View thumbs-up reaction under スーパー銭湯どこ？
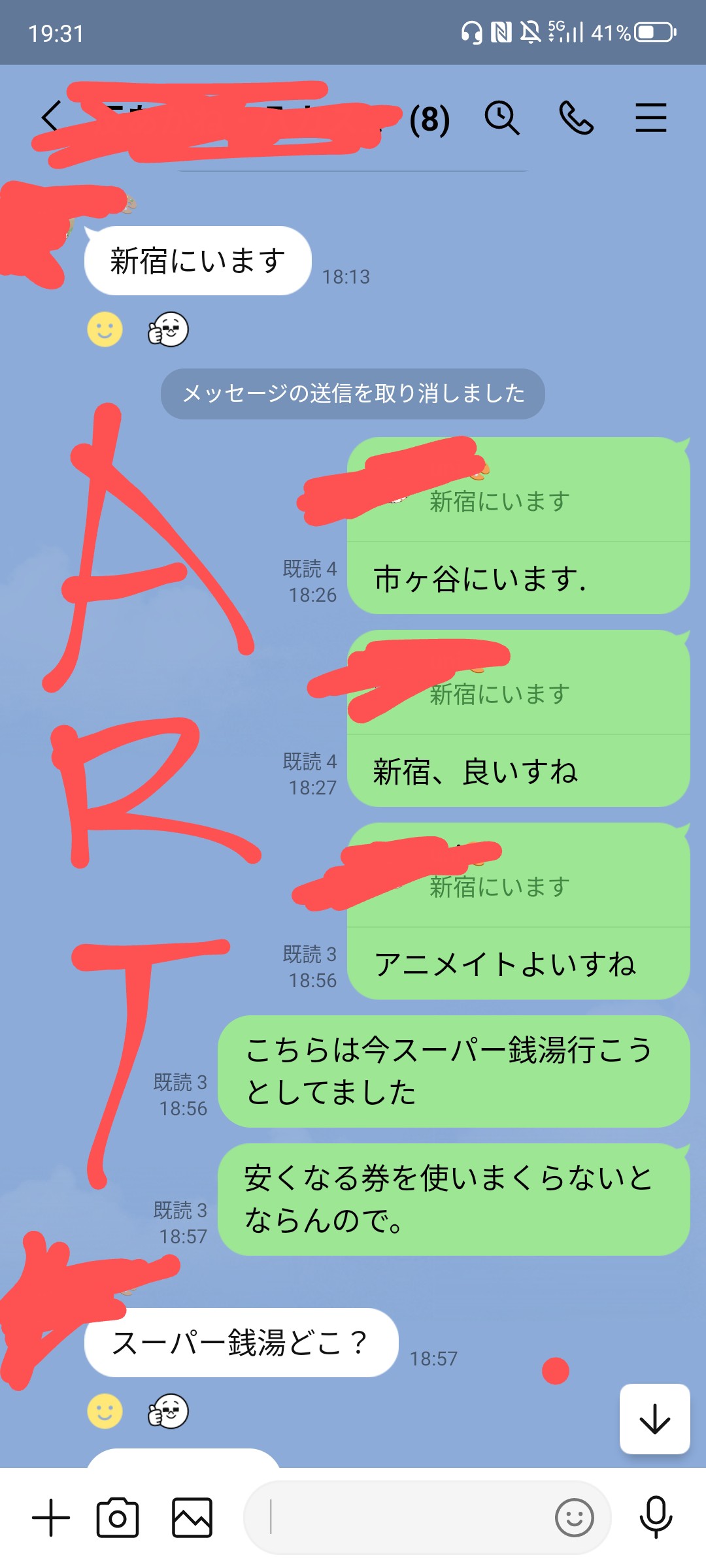 pyautogui.click(x=168, y=1411)
